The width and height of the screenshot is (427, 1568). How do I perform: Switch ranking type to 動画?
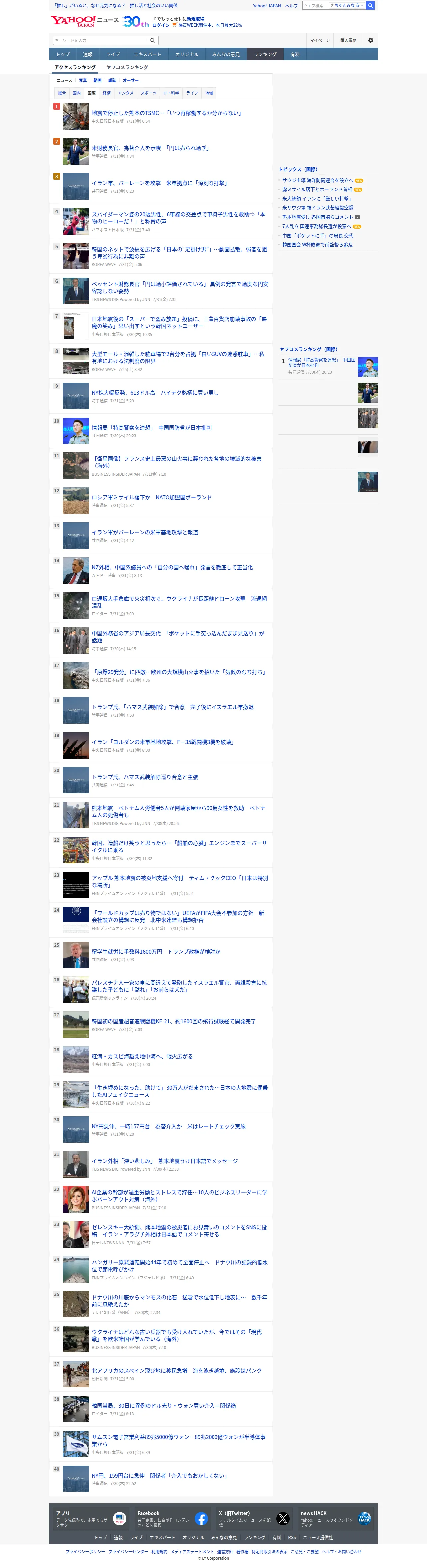97,81
